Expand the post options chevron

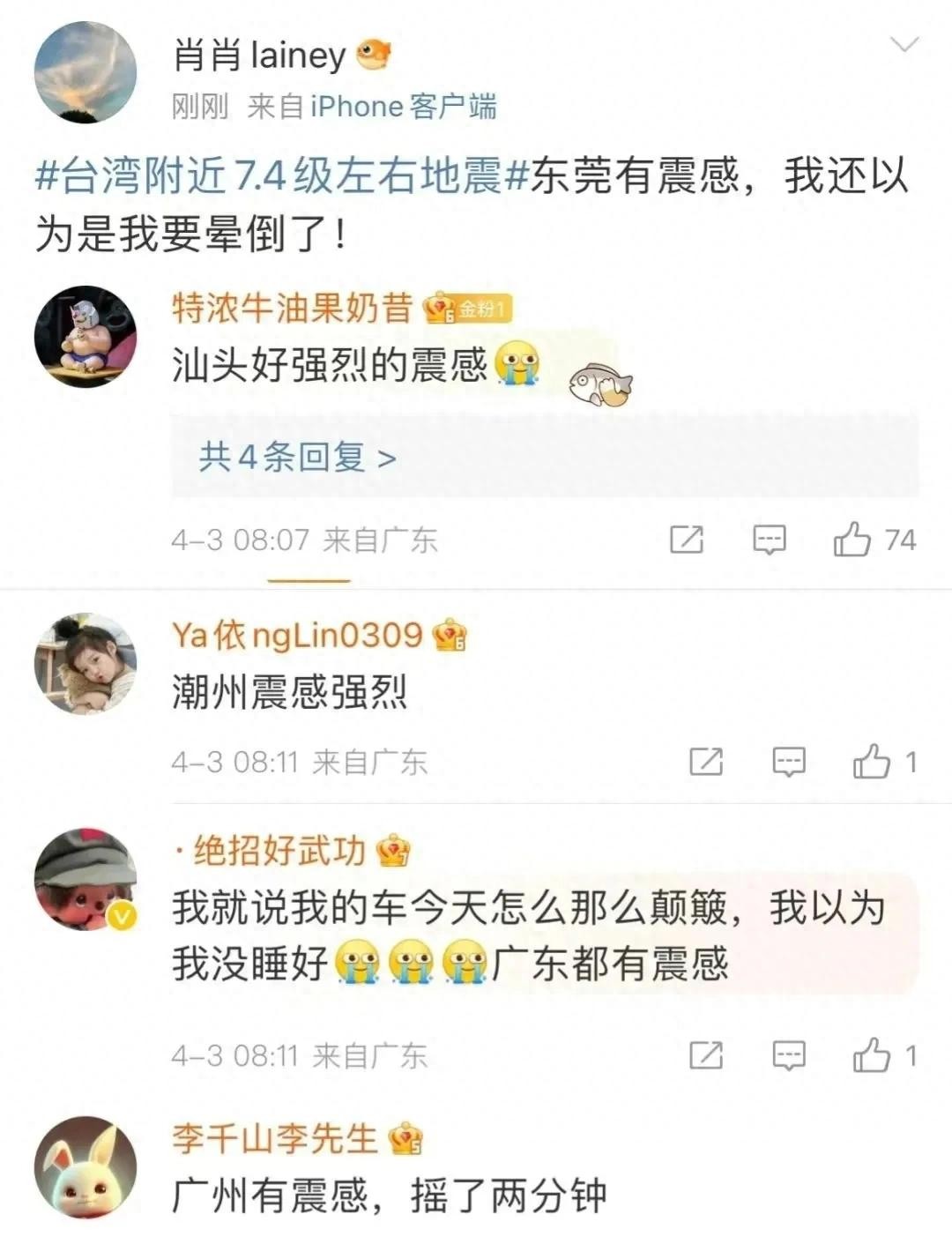pos(905,44)
